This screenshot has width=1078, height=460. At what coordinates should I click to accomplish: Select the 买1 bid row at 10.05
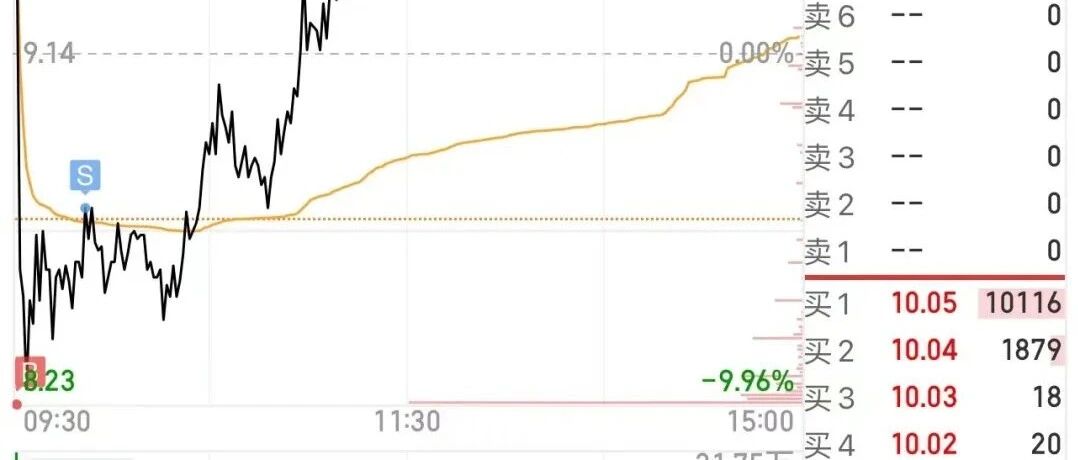(x=934, y=303)
